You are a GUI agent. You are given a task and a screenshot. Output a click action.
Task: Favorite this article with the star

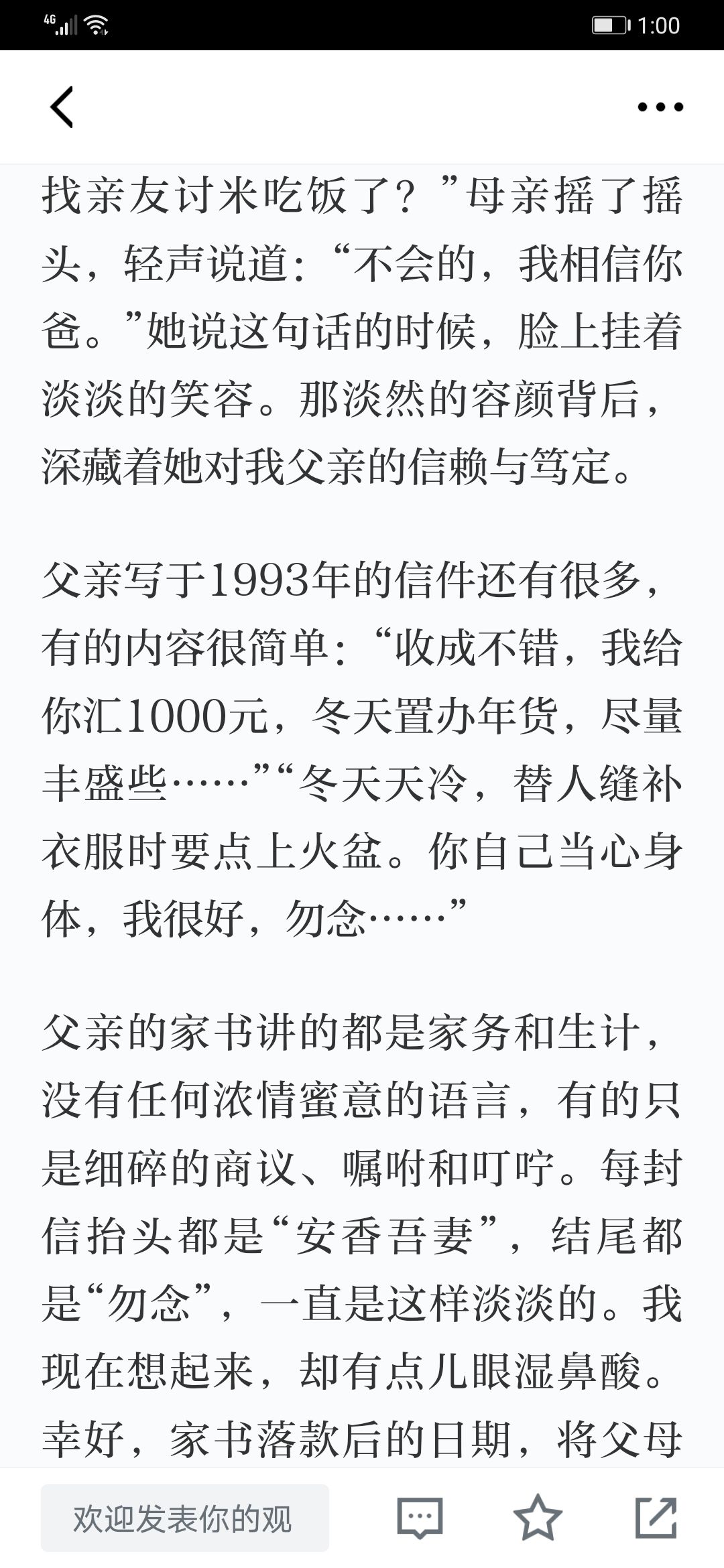538,1517
